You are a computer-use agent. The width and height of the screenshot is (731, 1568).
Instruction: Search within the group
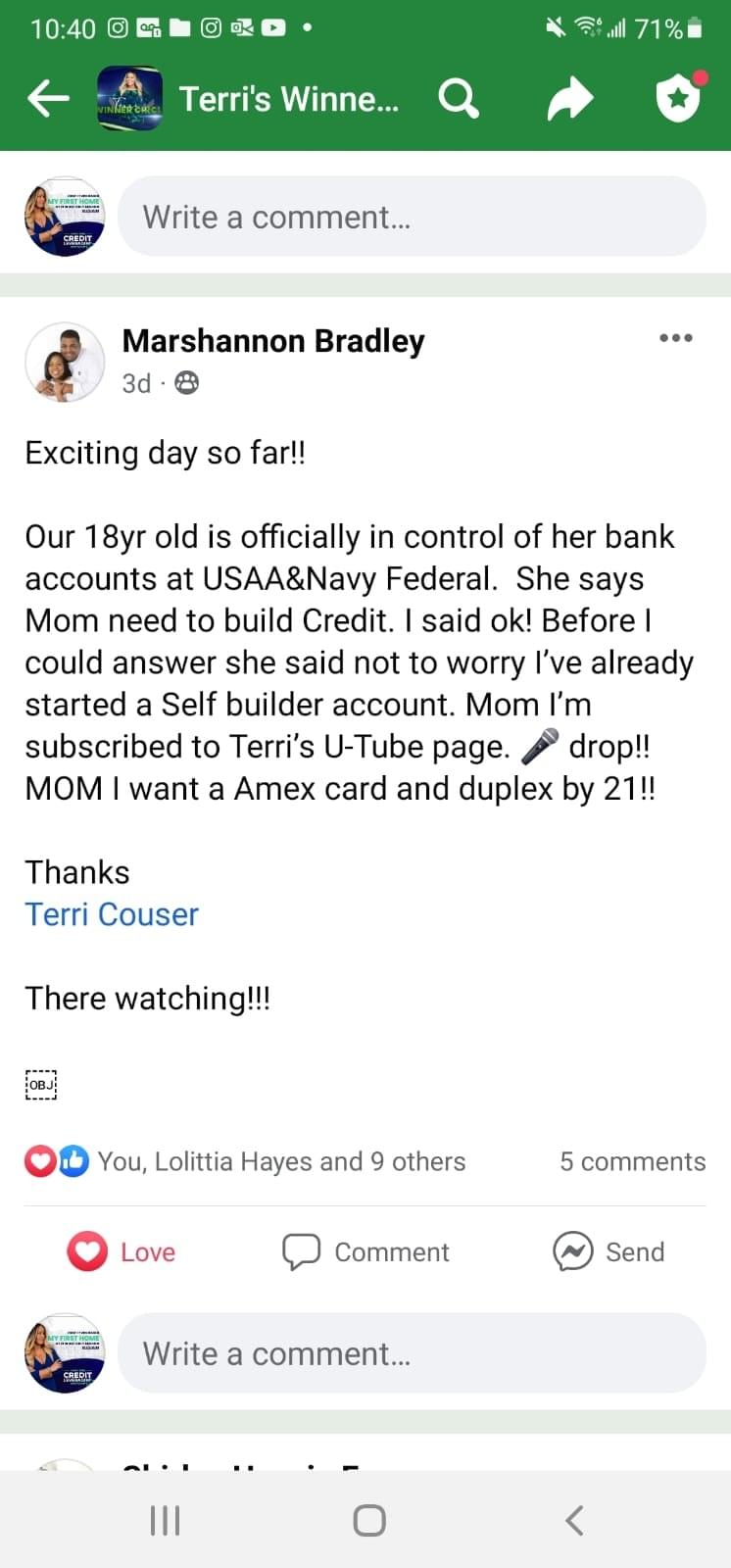click(458, 98)
